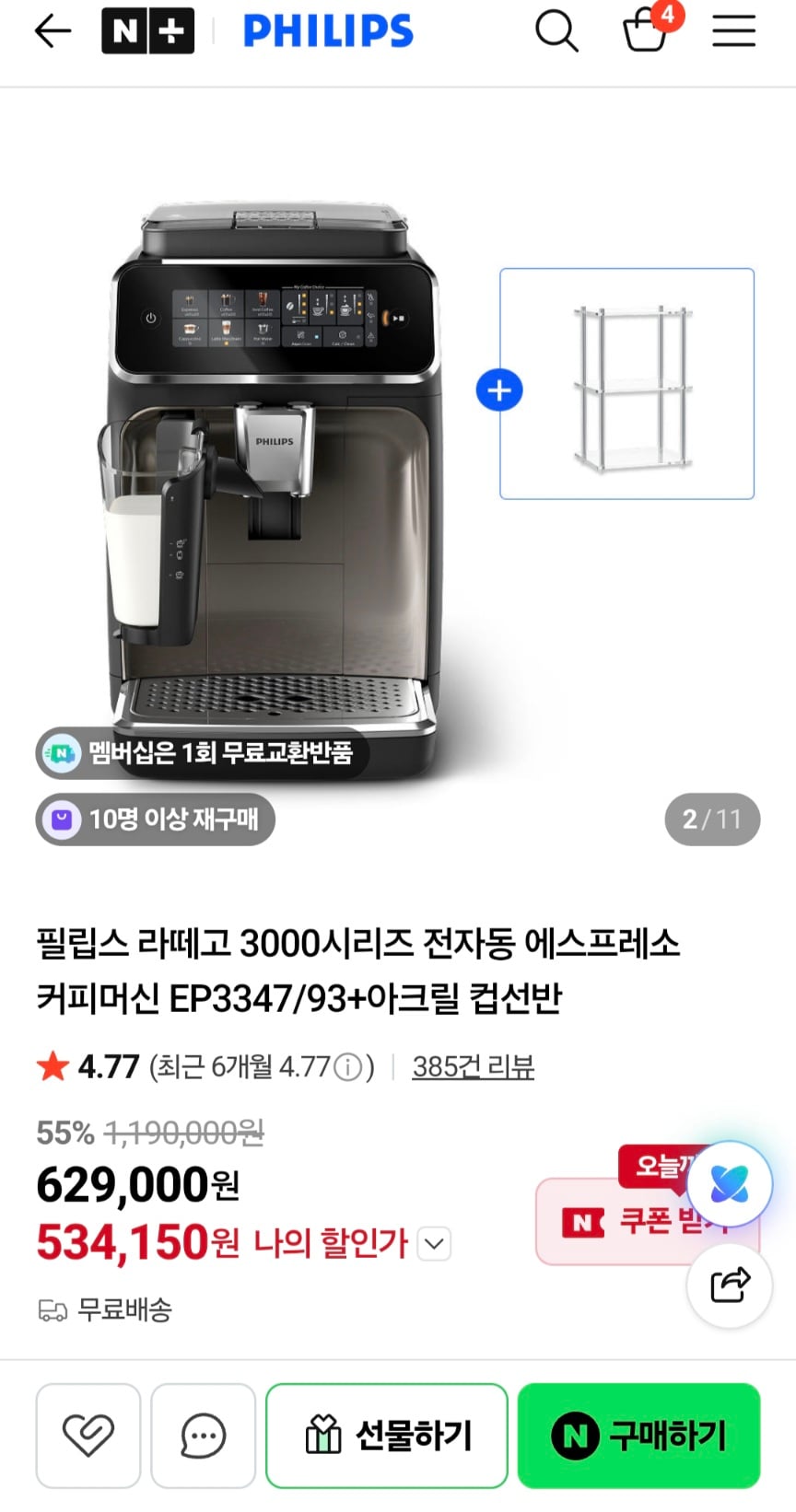The image size is (796, 1512).
Task: Tap the rating info icon
Action: click(x=348, y=1067)
